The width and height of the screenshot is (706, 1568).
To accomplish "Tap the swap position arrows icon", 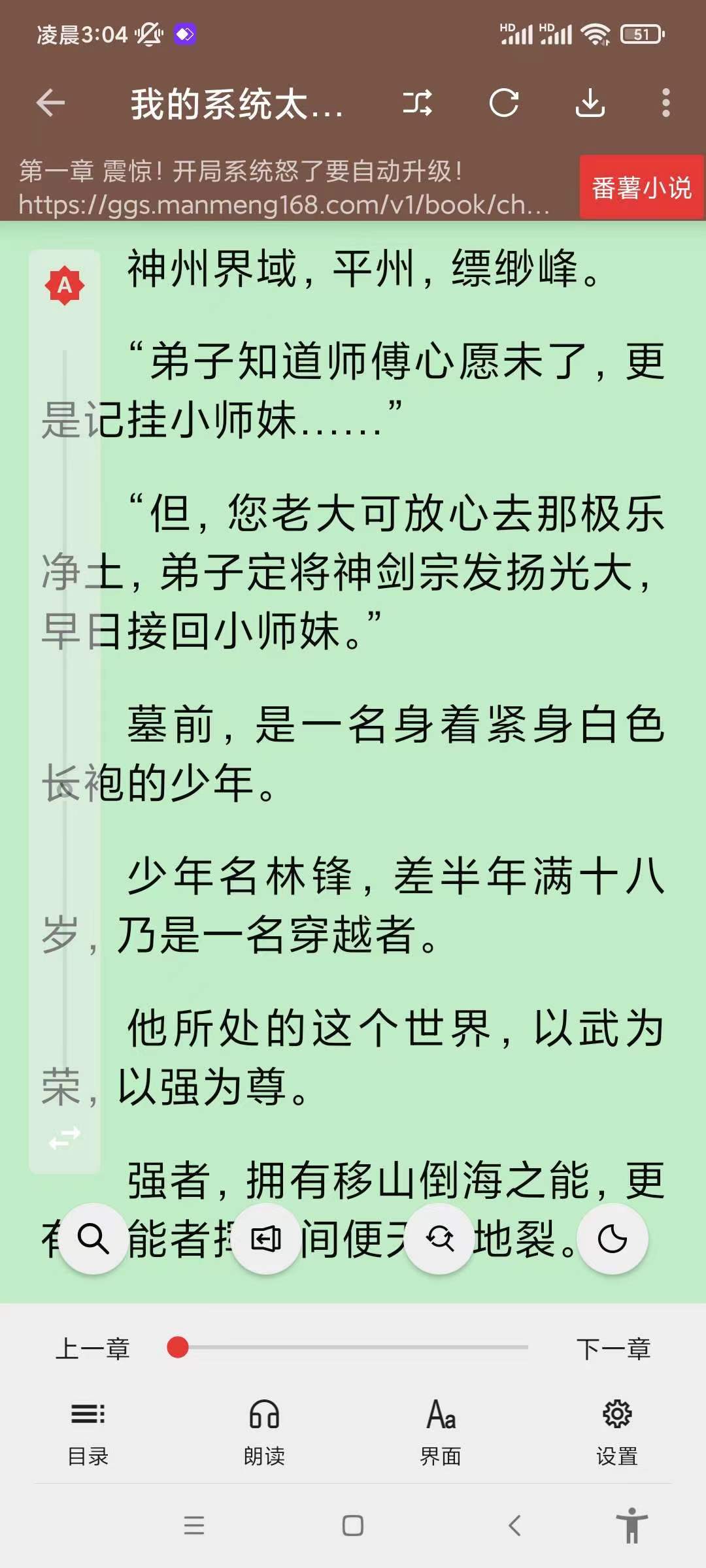I will (x=65, y=1138).
